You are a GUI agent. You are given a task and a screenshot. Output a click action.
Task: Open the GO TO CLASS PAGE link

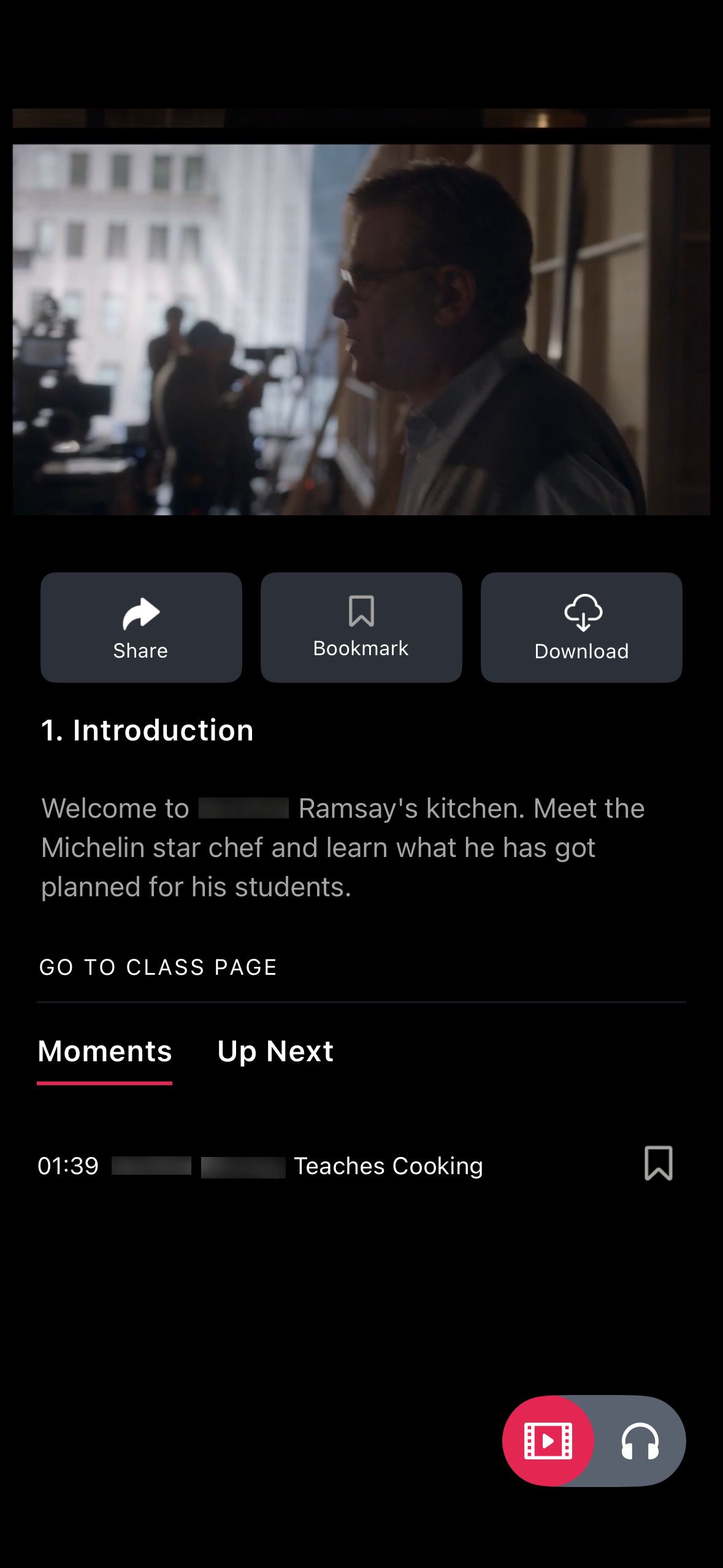(x=158, y=966)
